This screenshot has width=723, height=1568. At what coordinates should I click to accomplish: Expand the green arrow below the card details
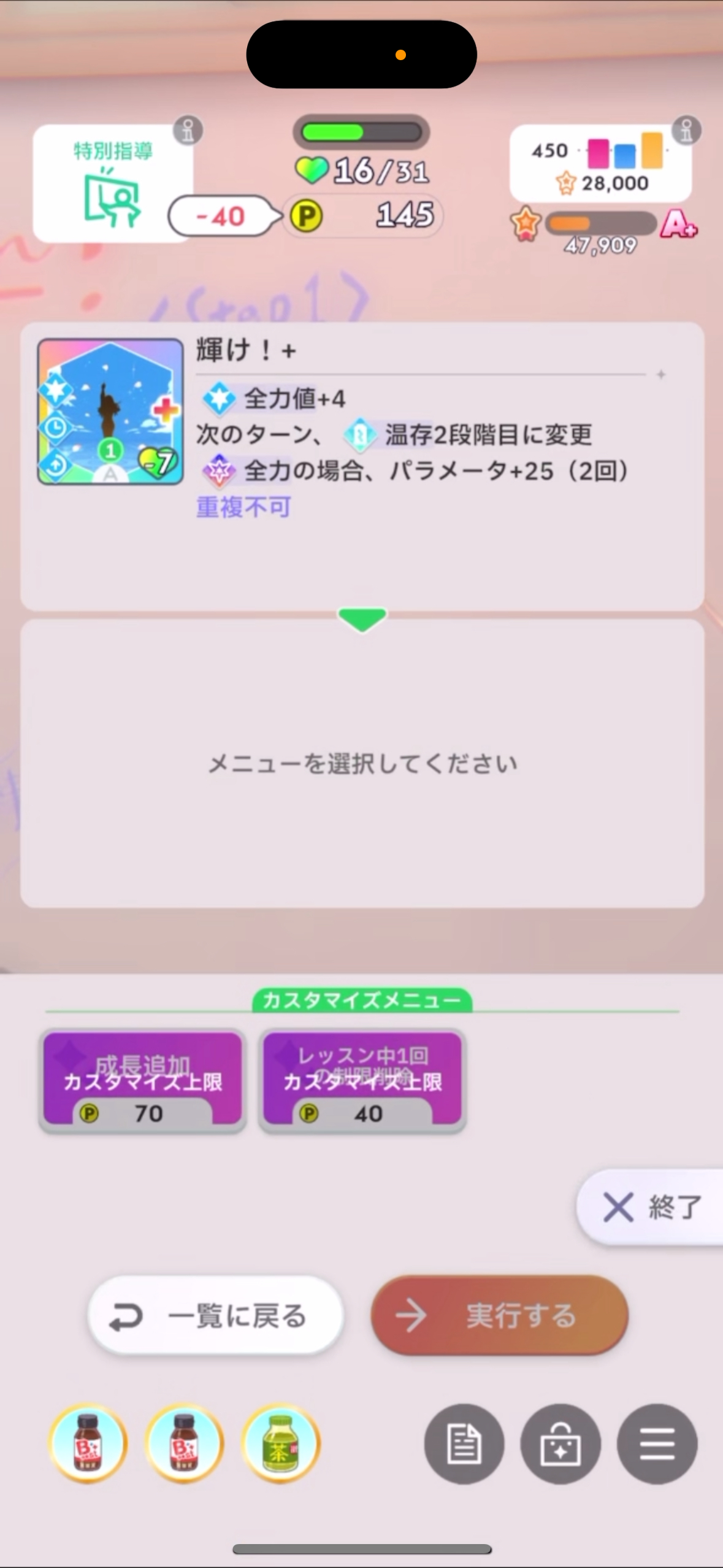362,618
